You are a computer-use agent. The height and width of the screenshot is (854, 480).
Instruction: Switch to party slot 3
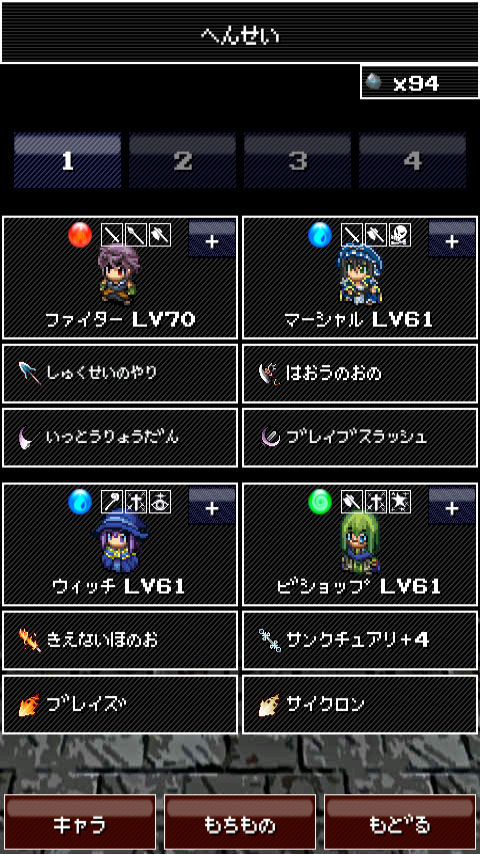tap(297, 161)
